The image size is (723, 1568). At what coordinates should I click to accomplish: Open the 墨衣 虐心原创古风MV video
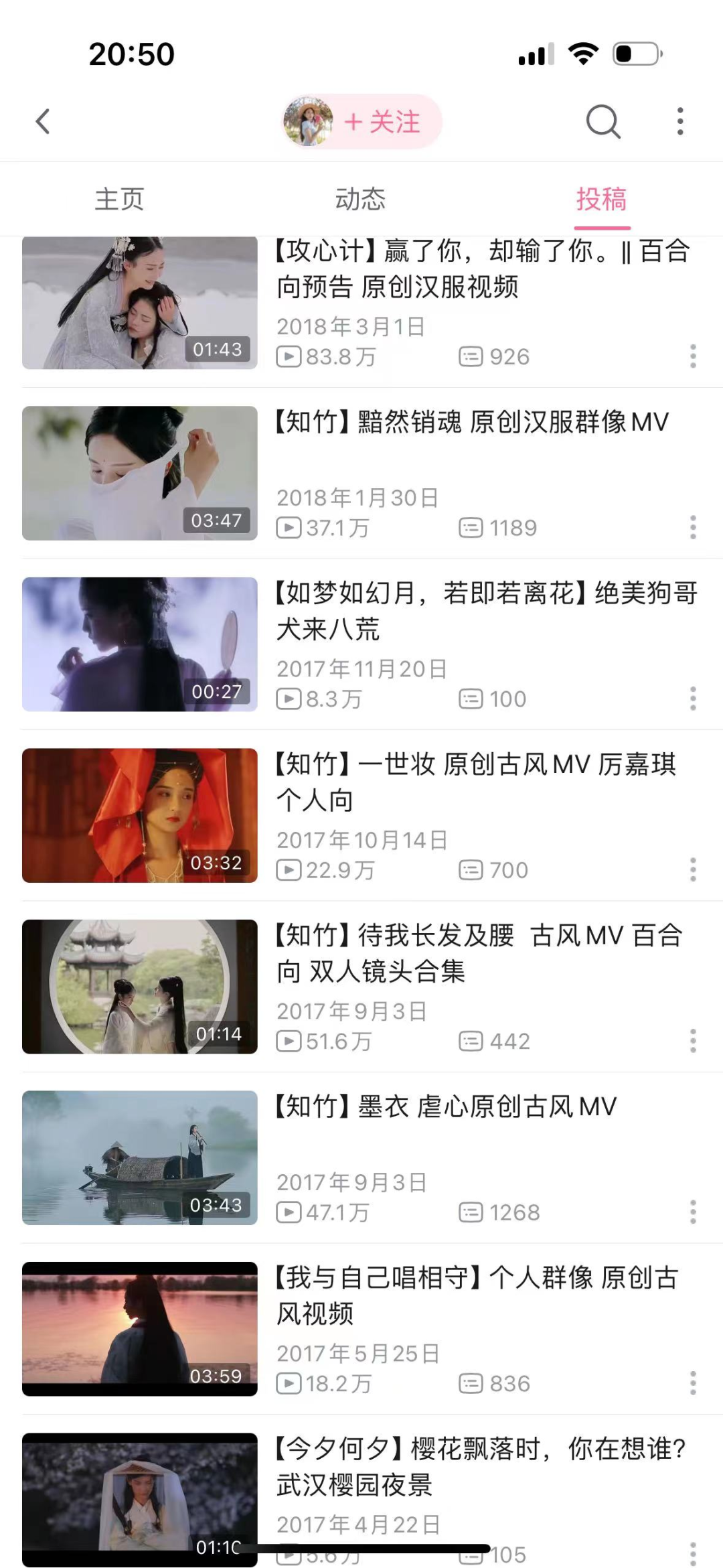140,1157
